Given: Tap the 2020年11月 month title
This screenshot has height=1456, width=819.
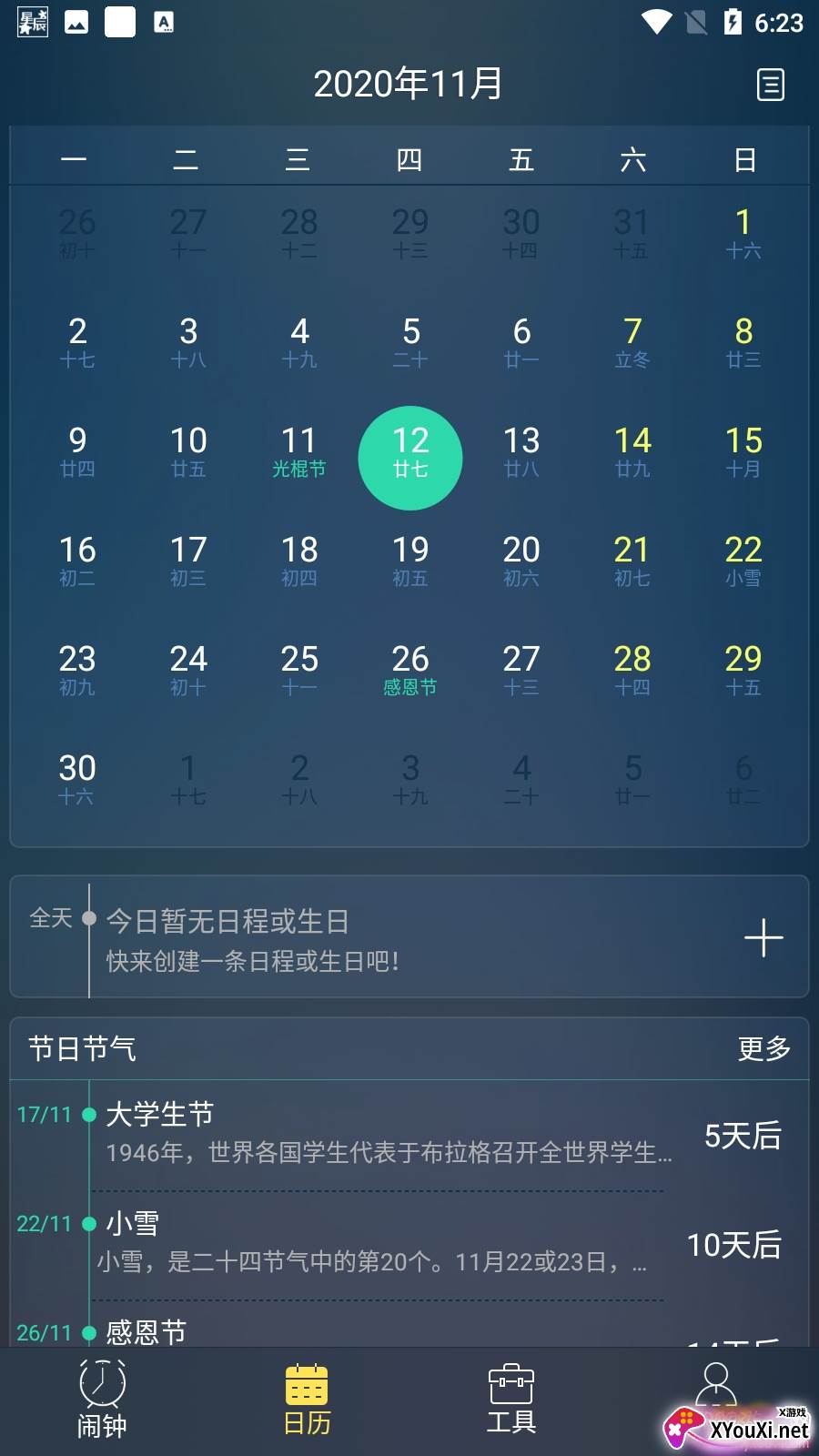Looking at the screenshot, I should (x=409, y=84).
